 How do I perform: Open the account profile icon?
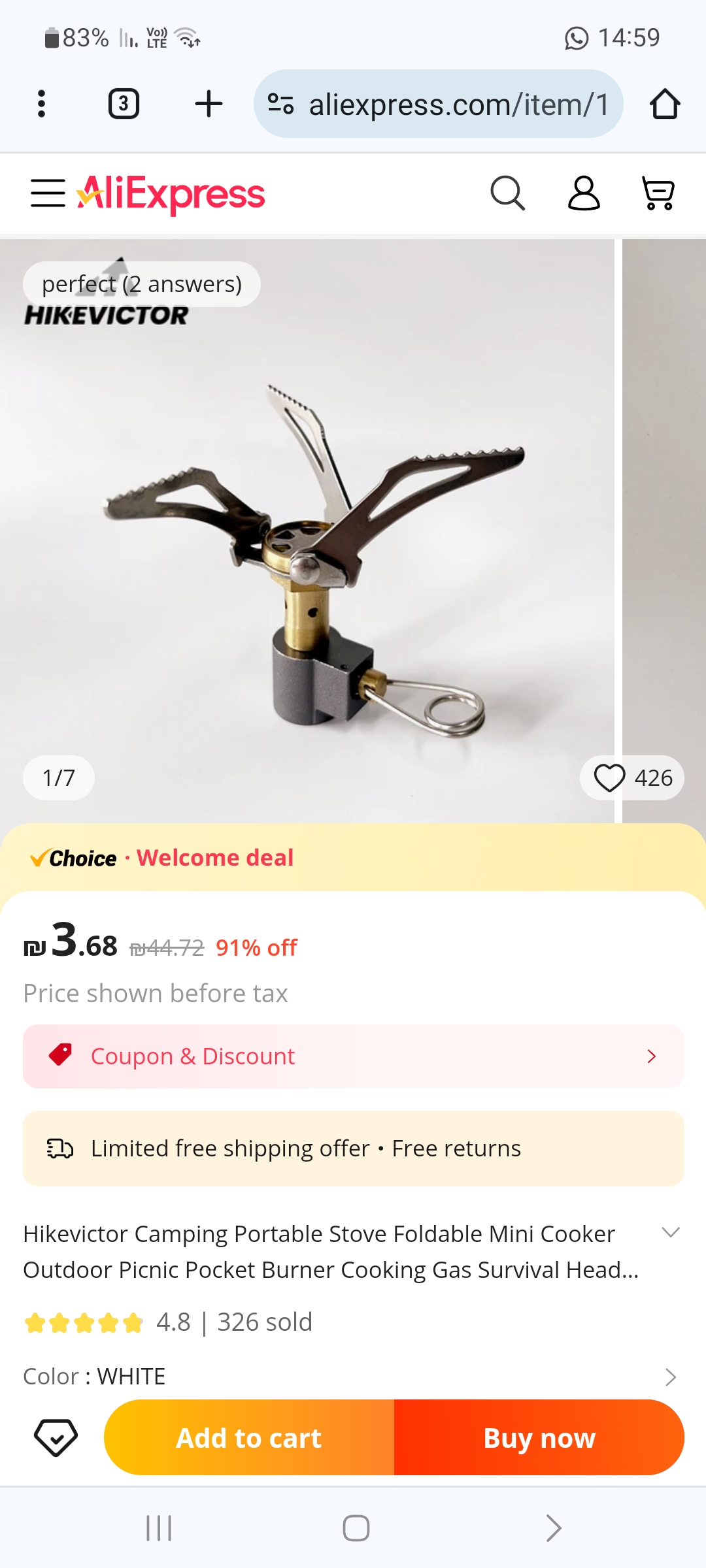[583, 193]
